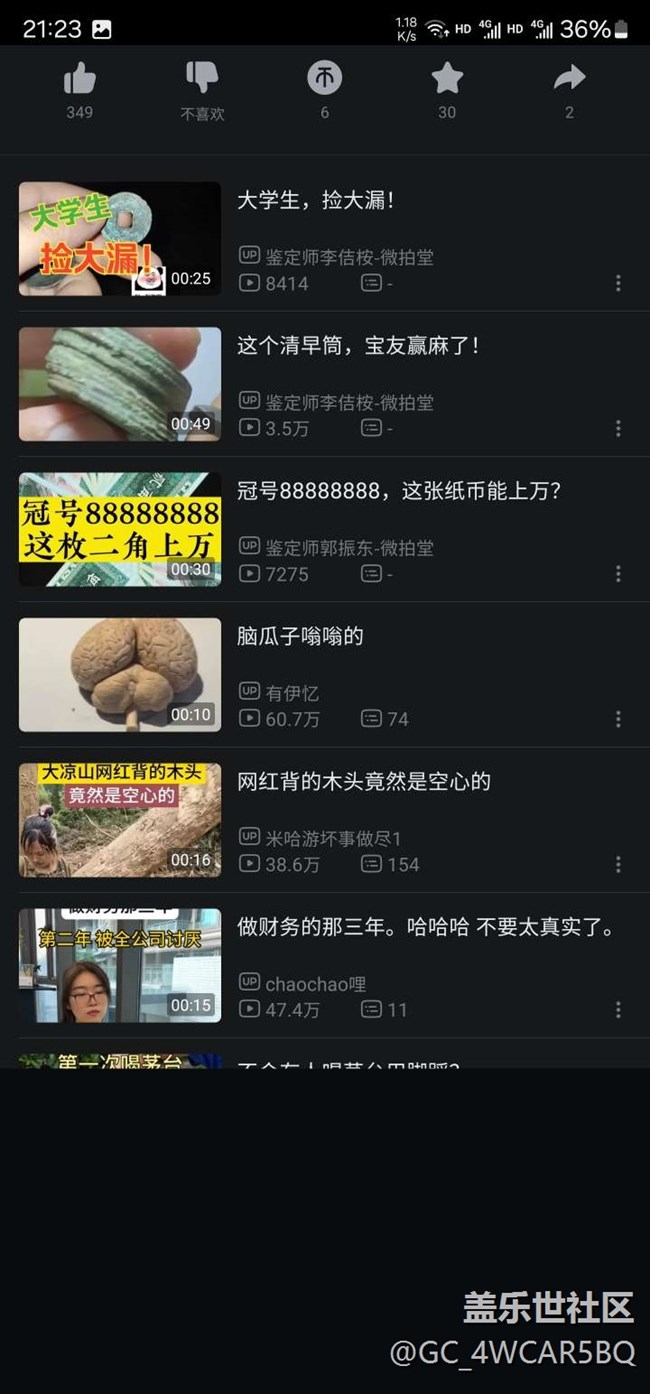Tap the 不喜欢 dislike icon
This screenshot has height=1394, width=650.
click(202, 78)
